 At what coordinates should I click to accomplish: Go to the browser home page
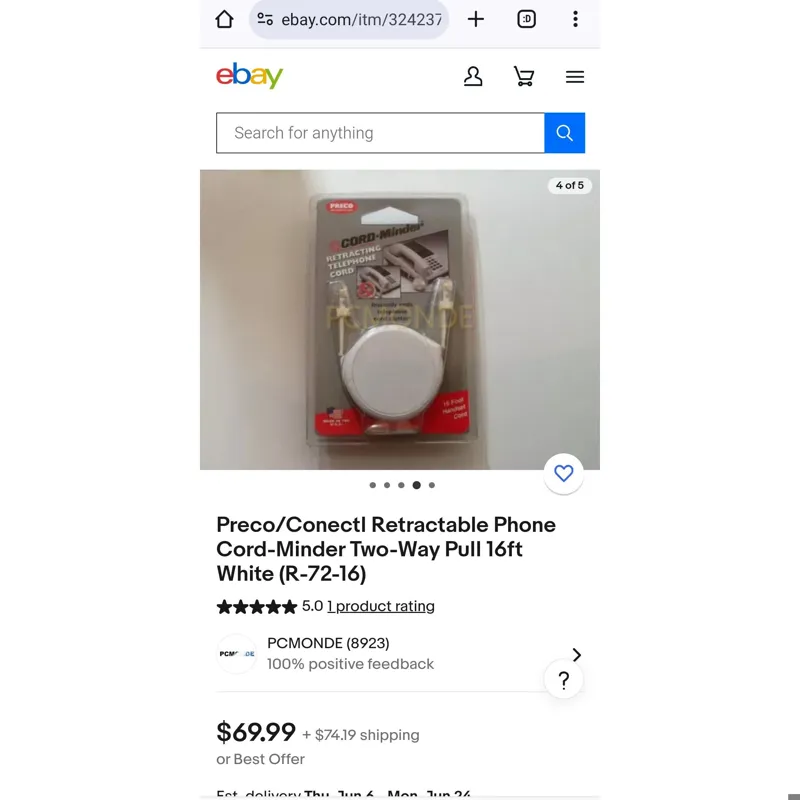pos(225,19)
